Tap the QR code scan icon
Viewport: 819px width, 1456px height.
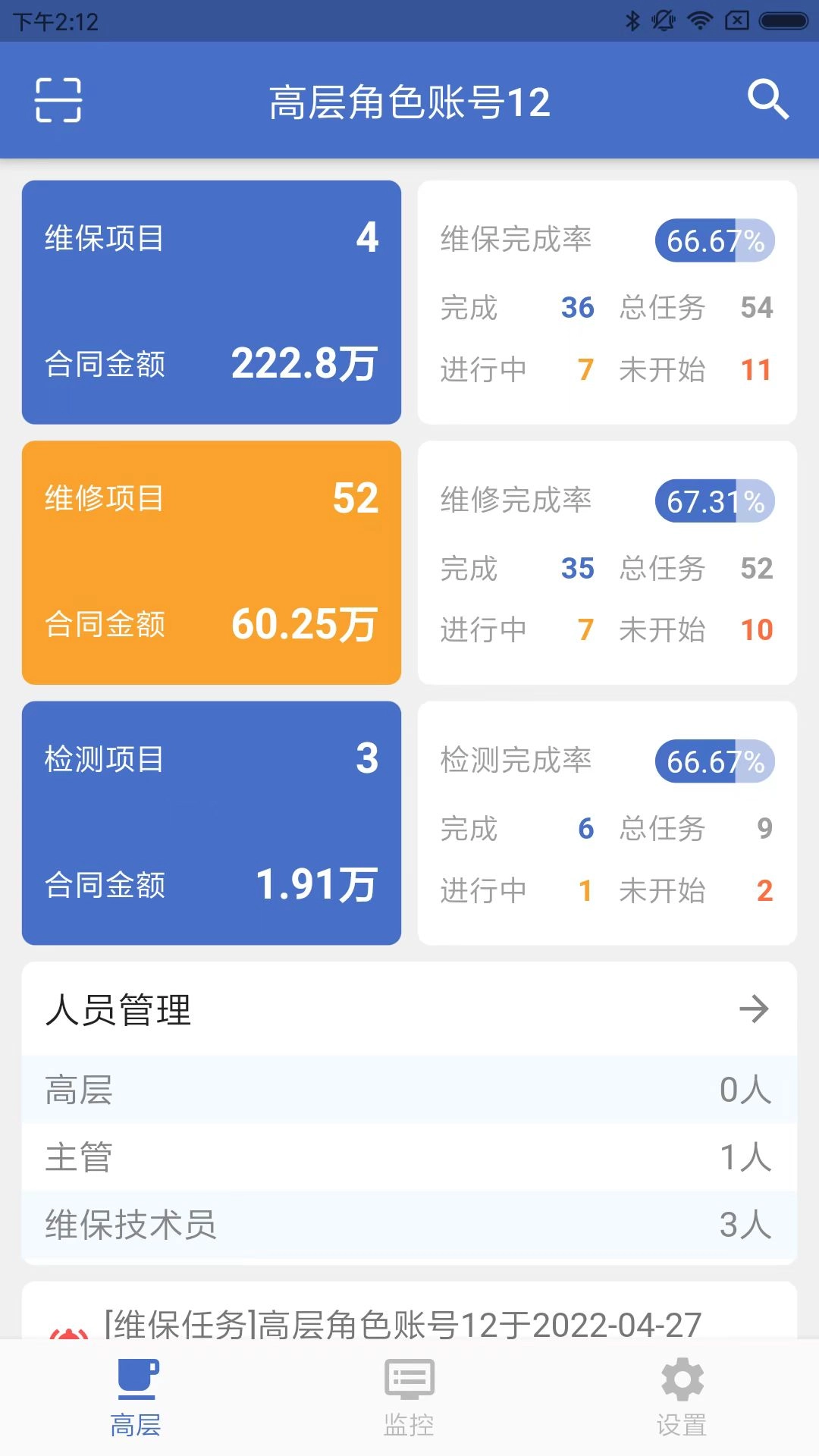(58, 101)
